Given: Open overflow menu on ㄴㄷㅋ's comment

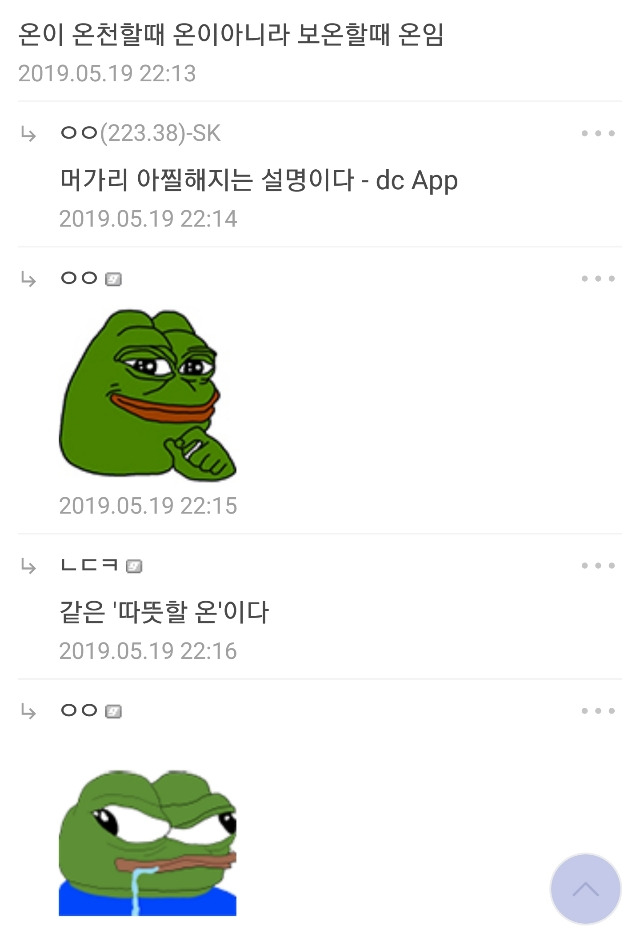Looking at the screenshot, I should coord(598,565).
